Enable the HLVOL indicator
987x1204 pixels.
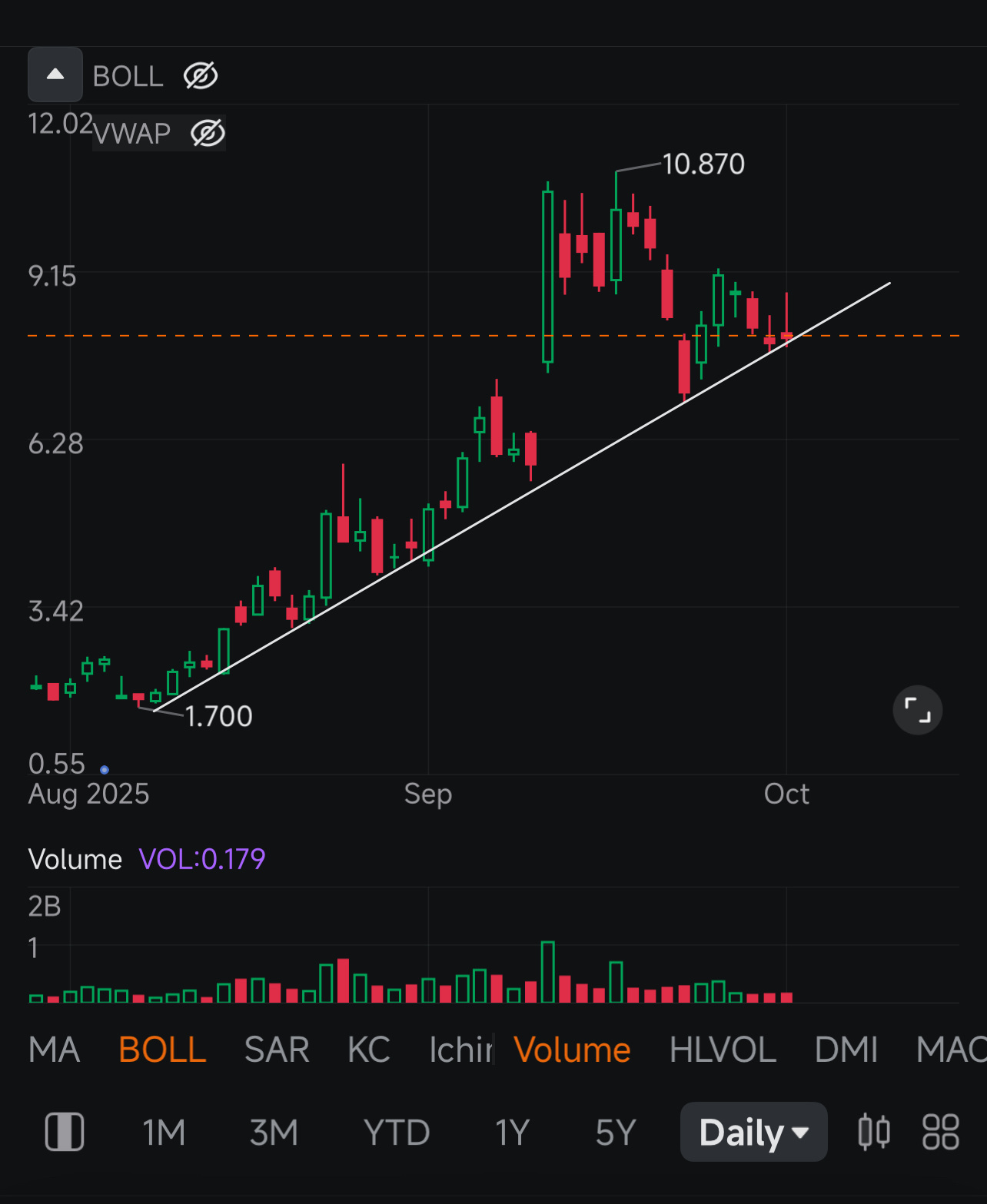pos(722,1049)
